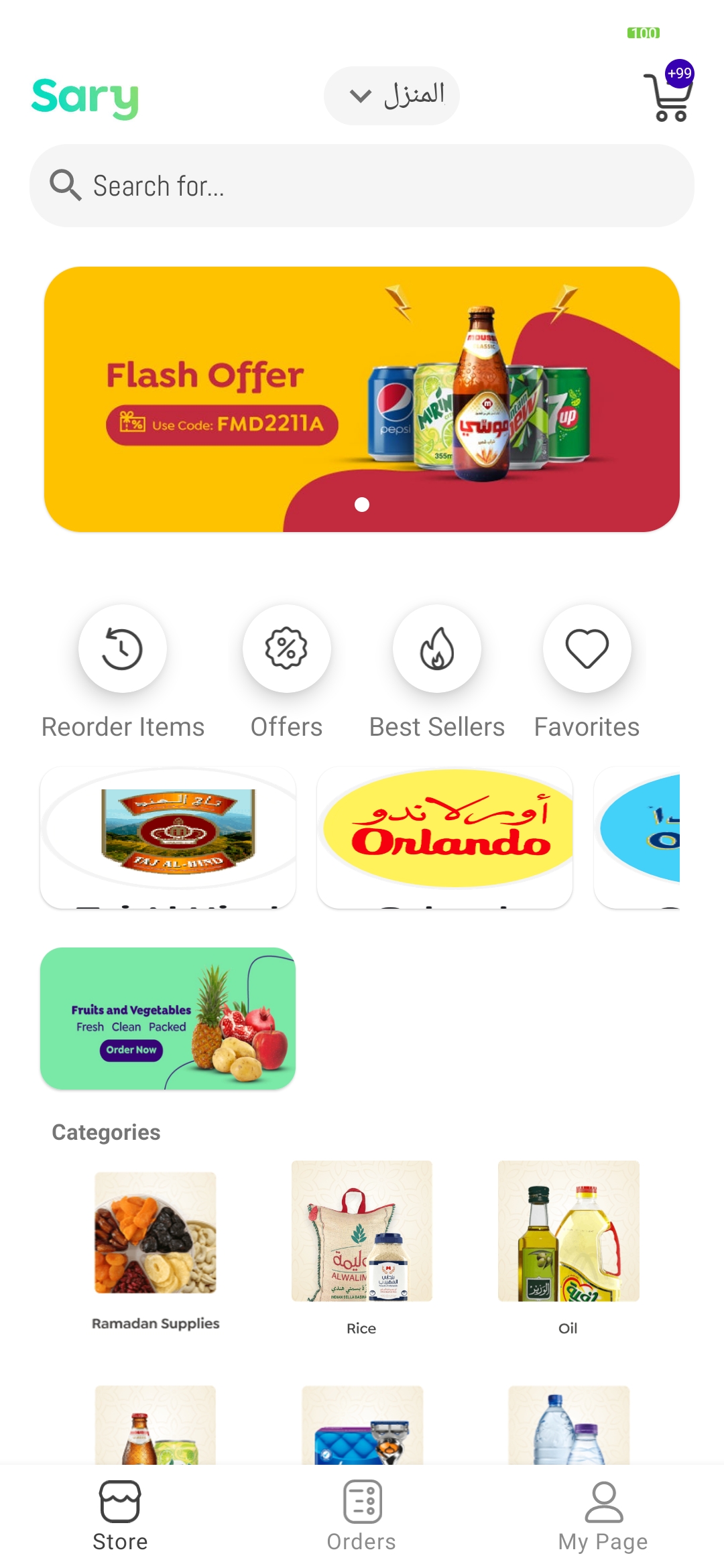Viewport: 724px width, 1568px height.
Task: Browse the Ramadan Supplies category
Action: coord(156,1233)
